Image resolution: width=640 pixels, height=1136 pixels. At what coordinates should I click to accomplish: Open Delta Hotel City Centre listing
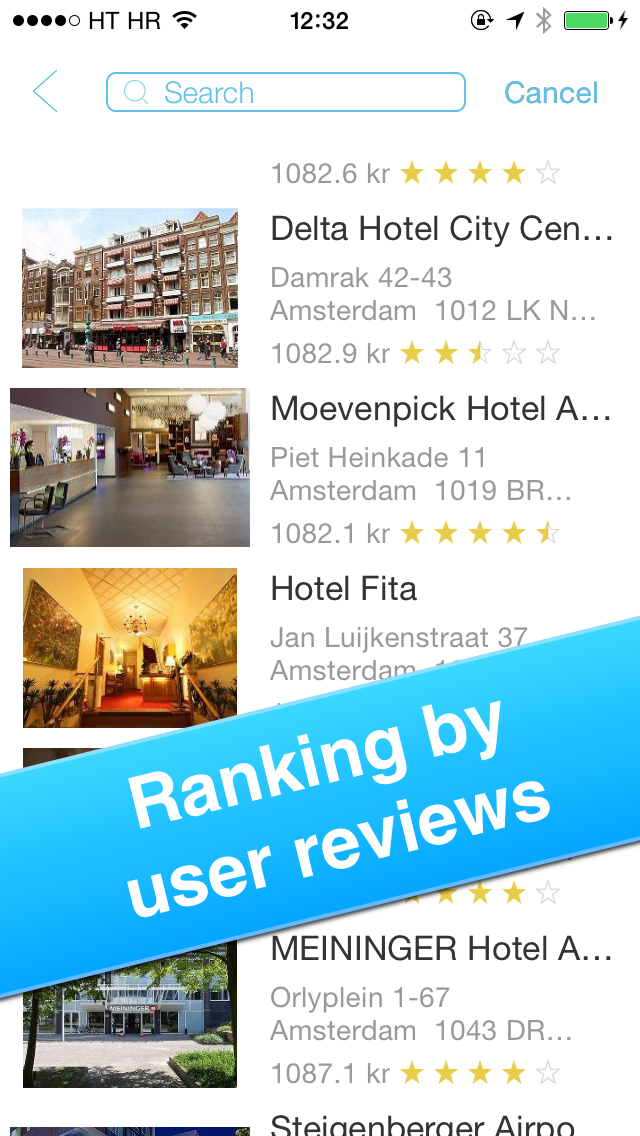click(320, 288)
